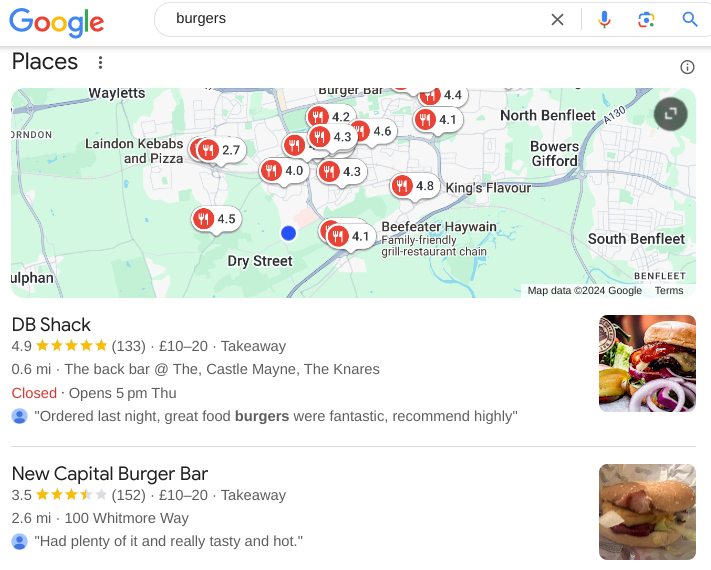
Task: Select the 4.5 rated map pin
Action: [214, 219]
